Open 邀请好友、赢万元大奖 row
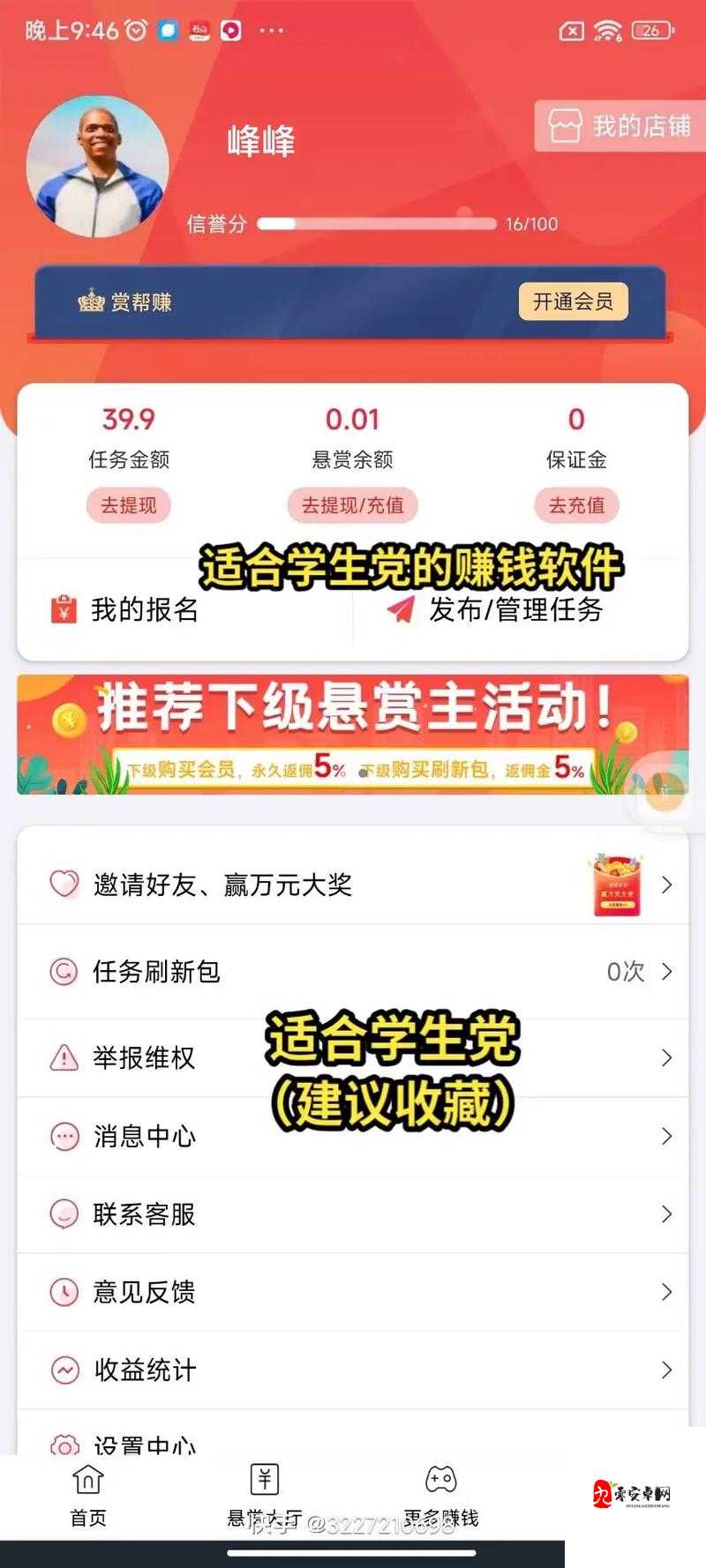 point(352,884)
